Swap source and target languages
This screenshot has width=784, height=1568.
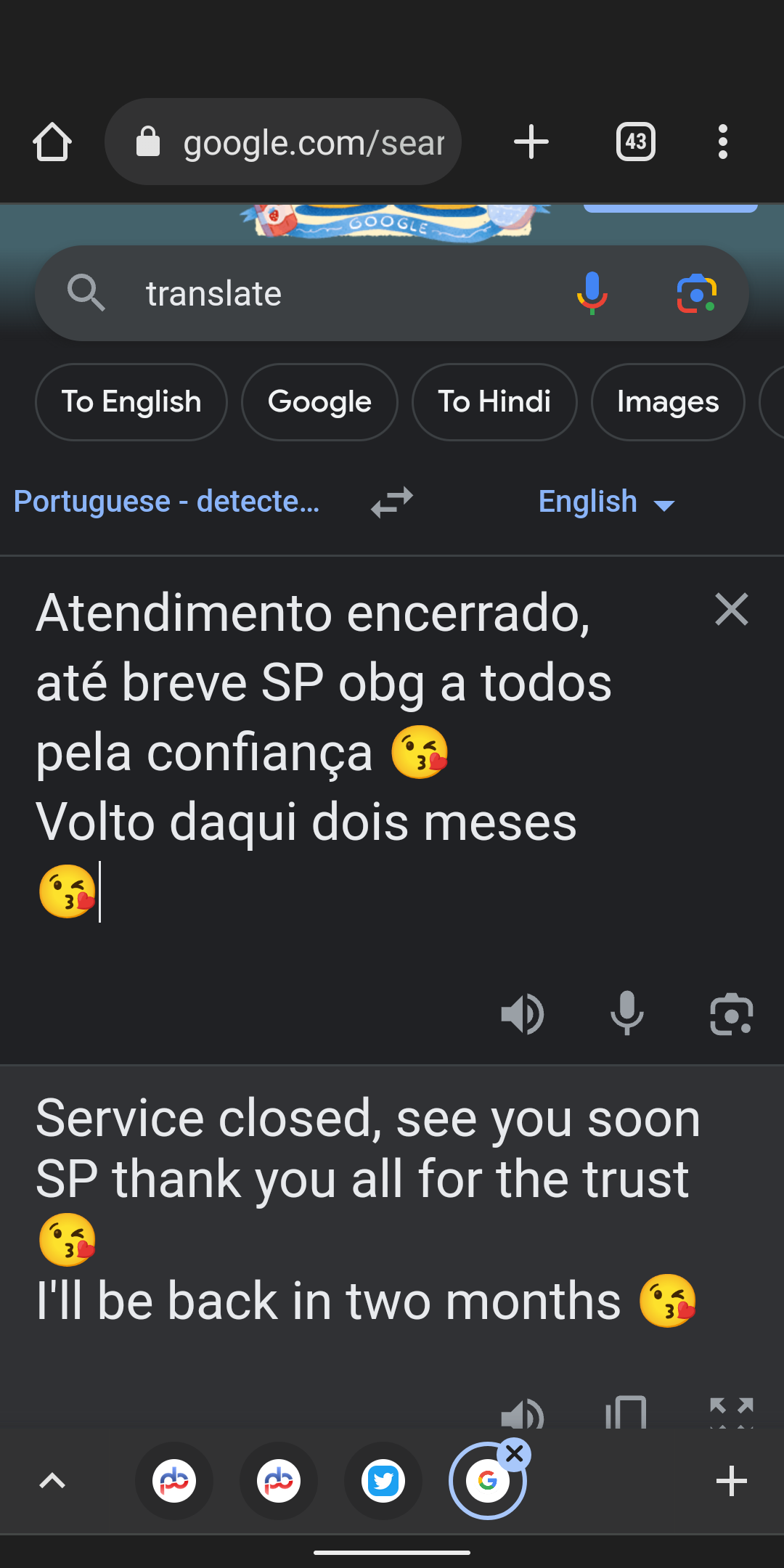pos(392,502)
